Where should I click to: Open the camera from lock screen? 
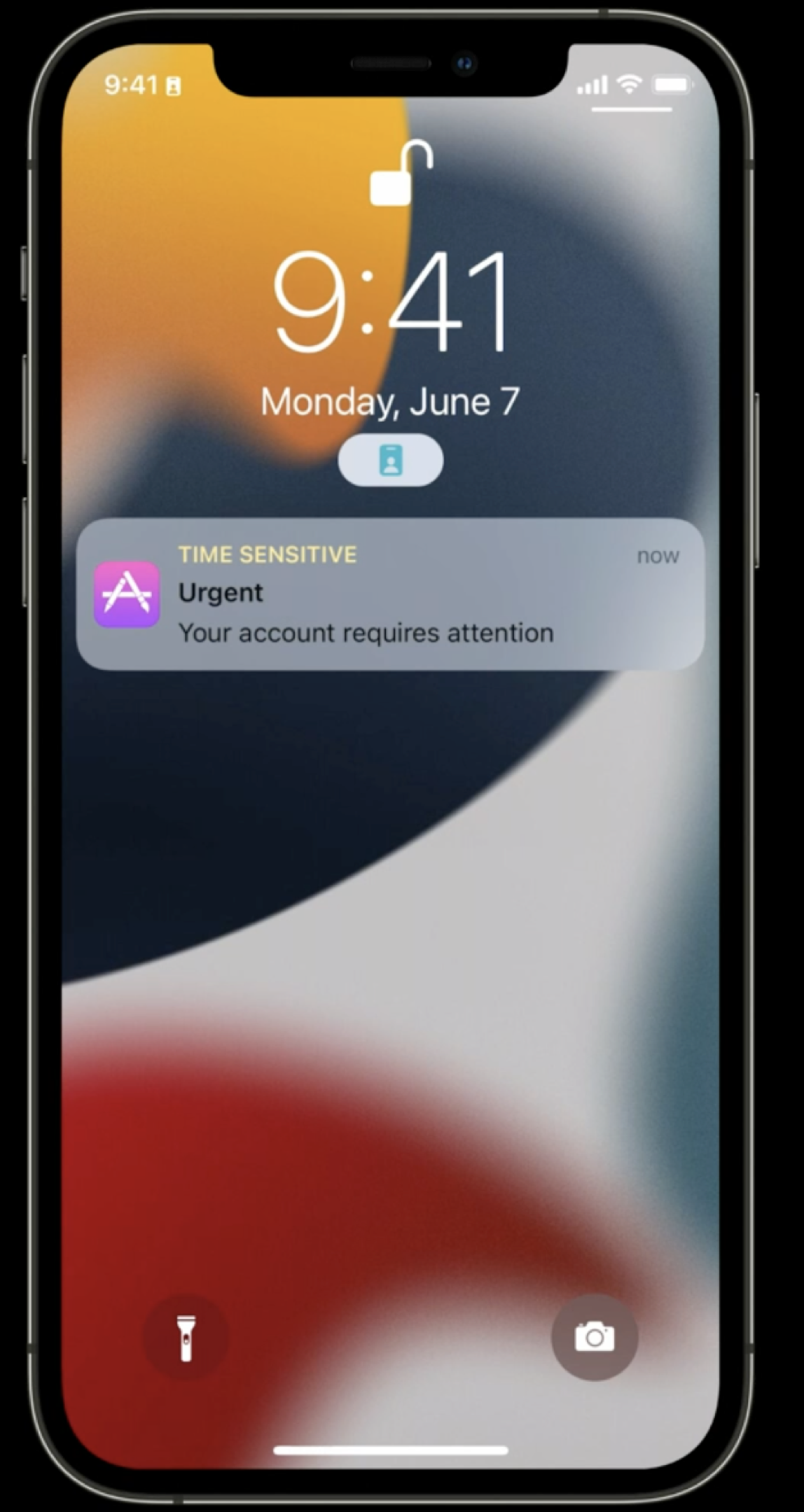(x=594, y=1338)
